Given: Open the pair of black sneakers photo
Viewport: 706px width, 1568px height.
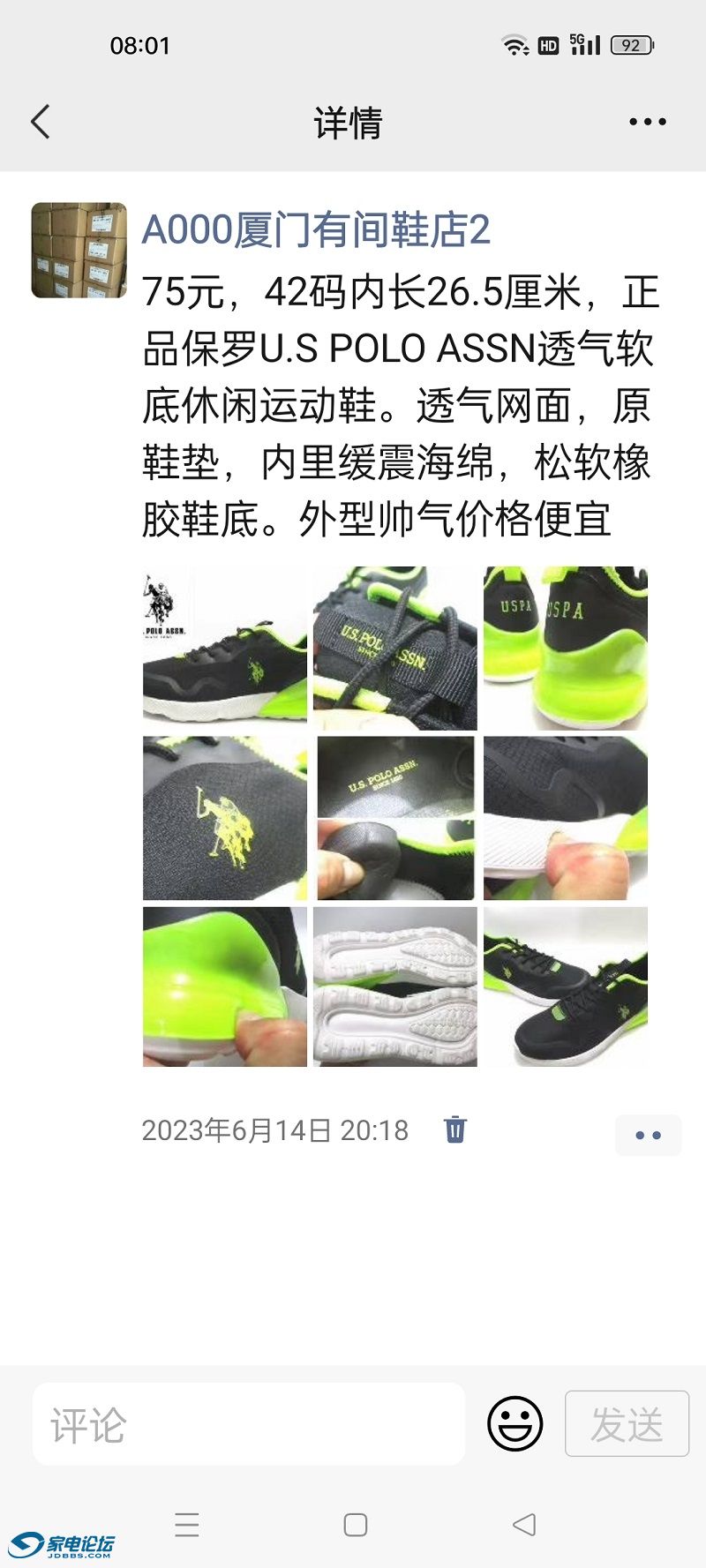Looking at the screenshot, I should tap(566, 987).
